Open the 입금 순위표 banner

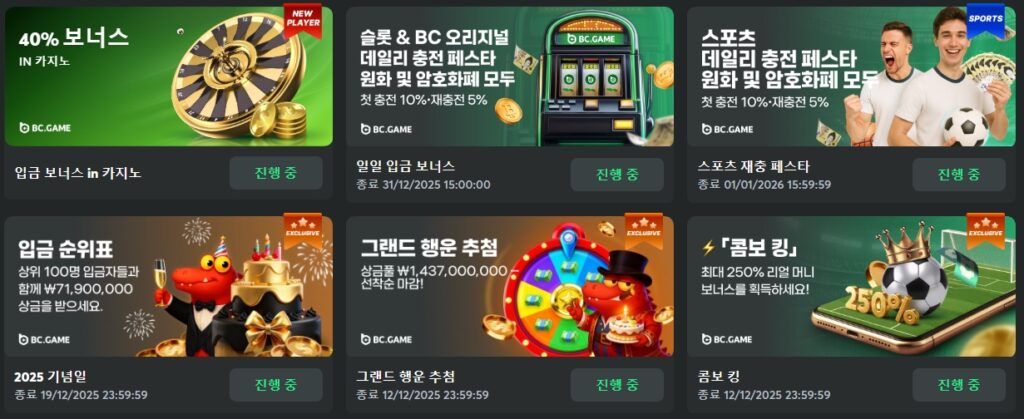coord(169,285)
